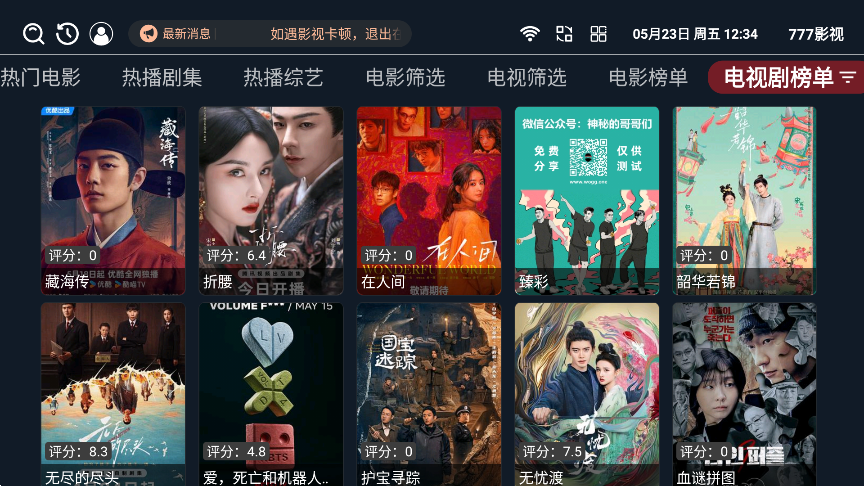Screen dimensions: 864x486
Task: Switch to the 热播综艺 tab
Action: pyautogui.click(x=283, y=77)
